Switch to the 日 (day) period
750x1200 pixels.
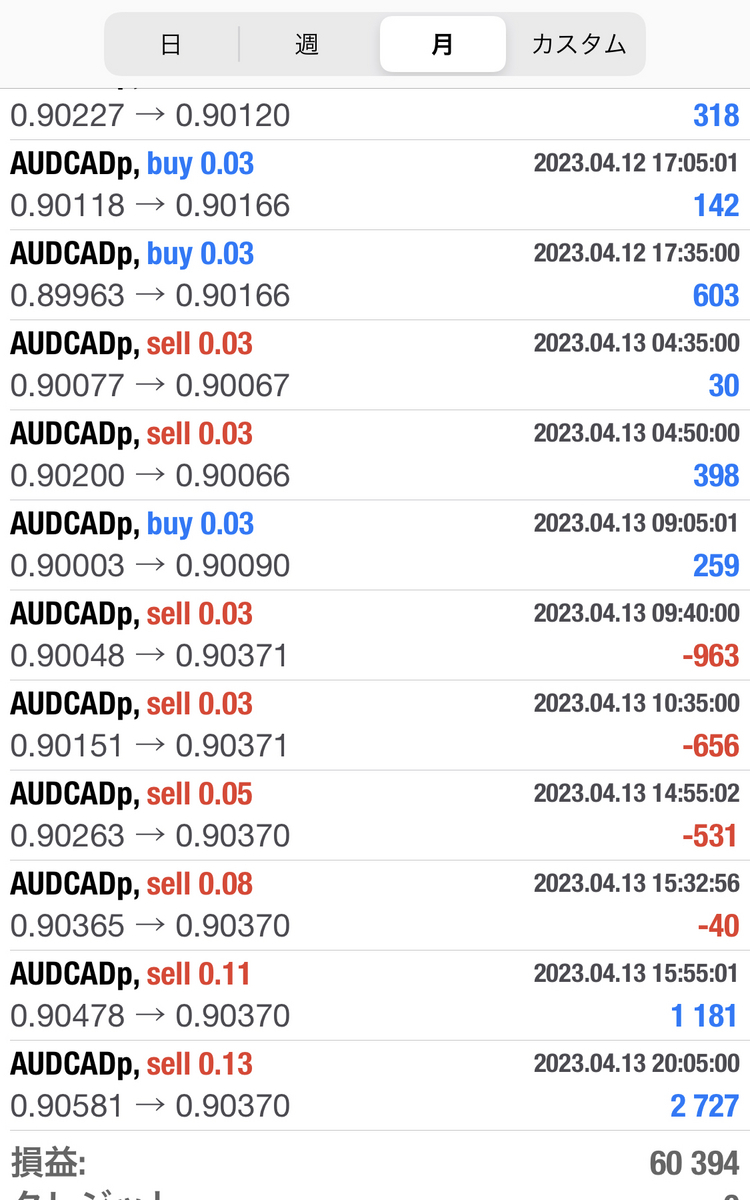click(x=171, y=44)
